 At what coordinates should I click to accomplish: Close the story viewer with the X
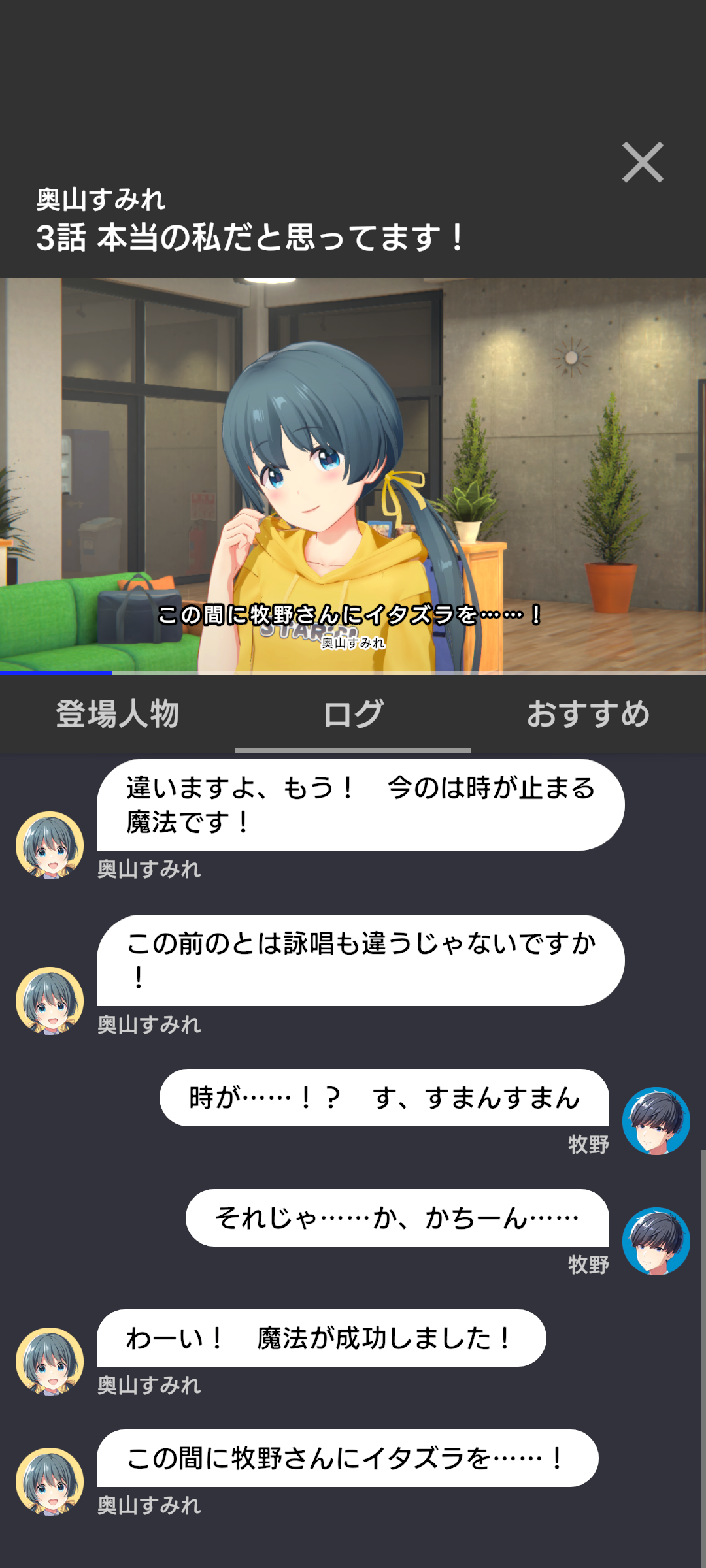point(643,162)
